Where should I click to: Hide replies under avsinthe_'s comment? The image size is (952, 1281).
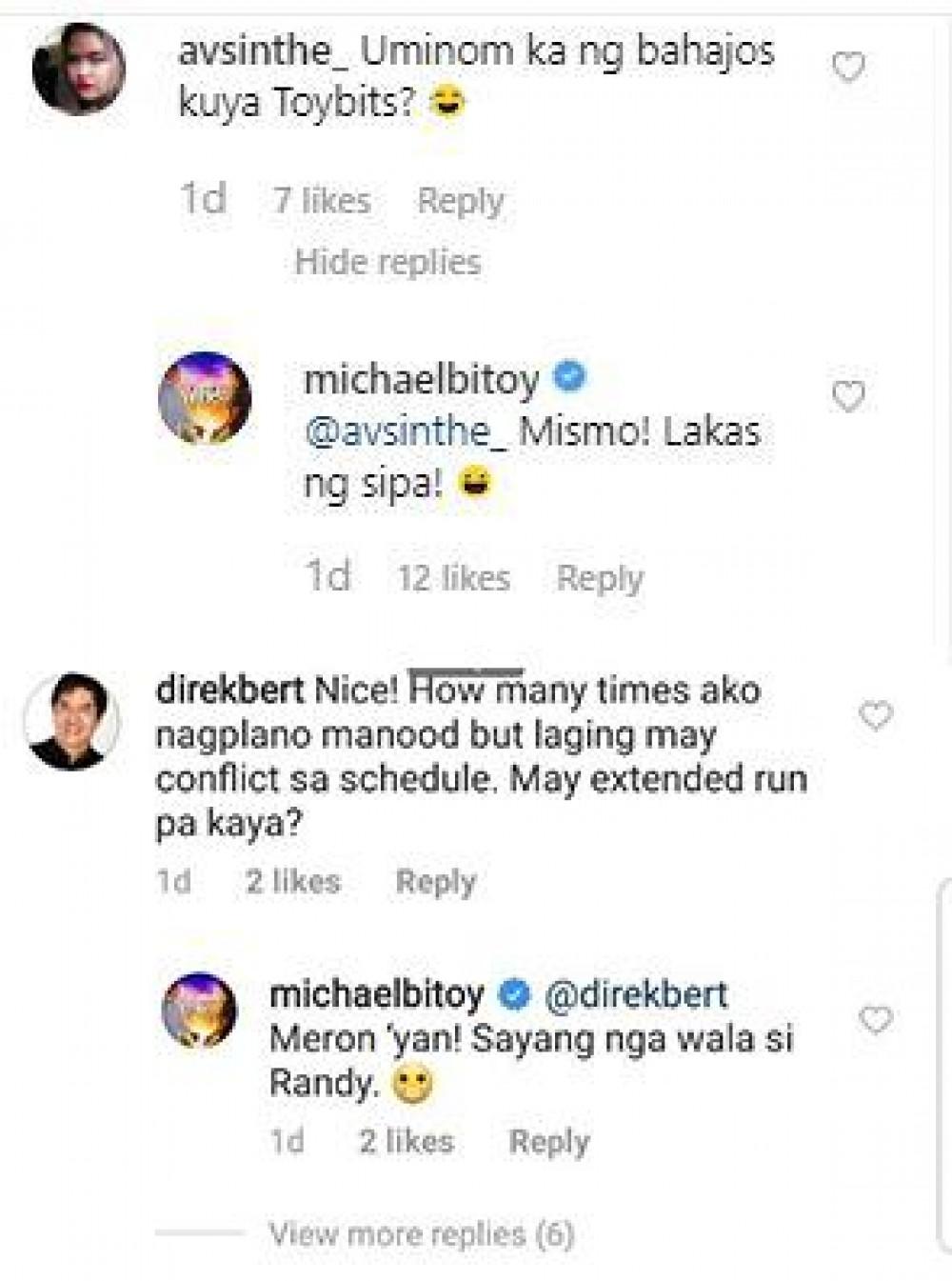click(387, 262)
